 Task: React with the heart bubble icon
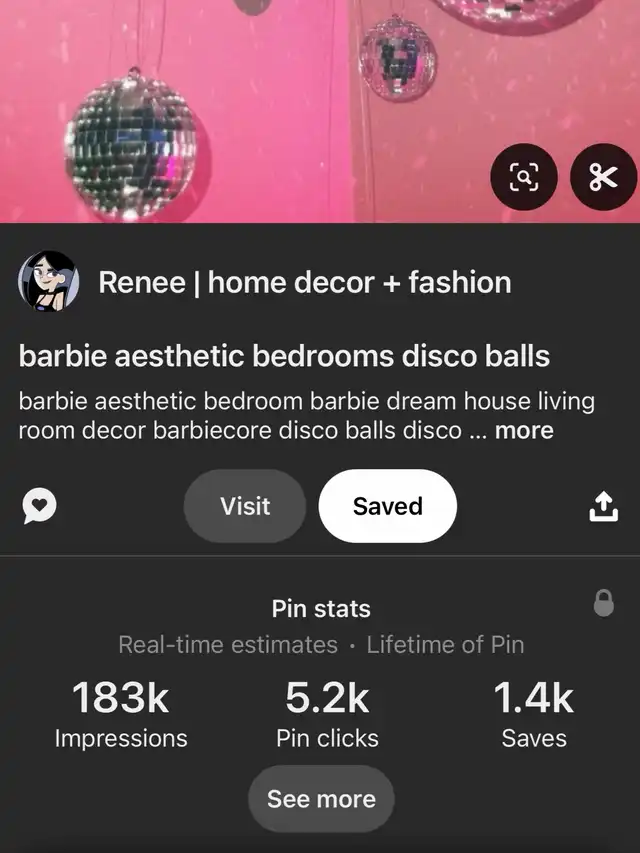pos(39,507)
